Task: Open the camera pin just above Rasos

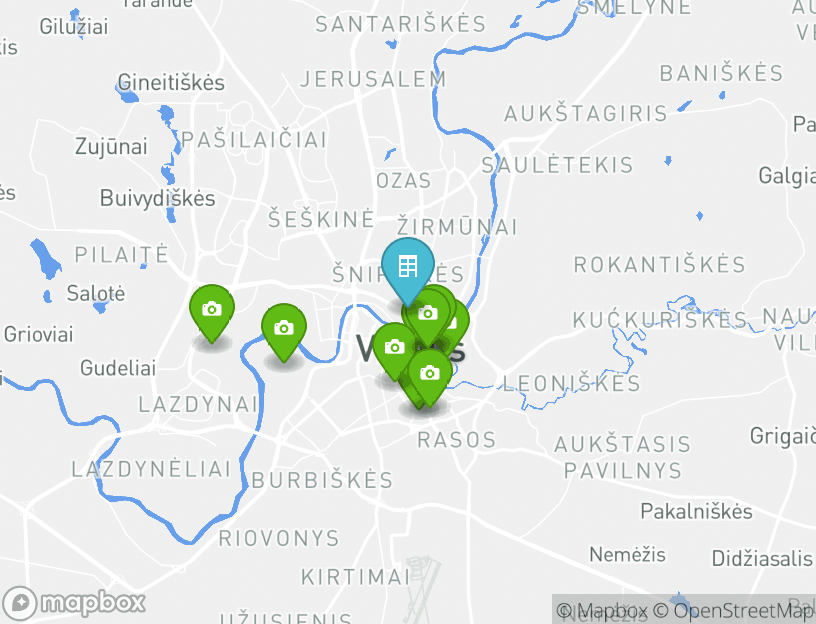Action: coord(430,373)
